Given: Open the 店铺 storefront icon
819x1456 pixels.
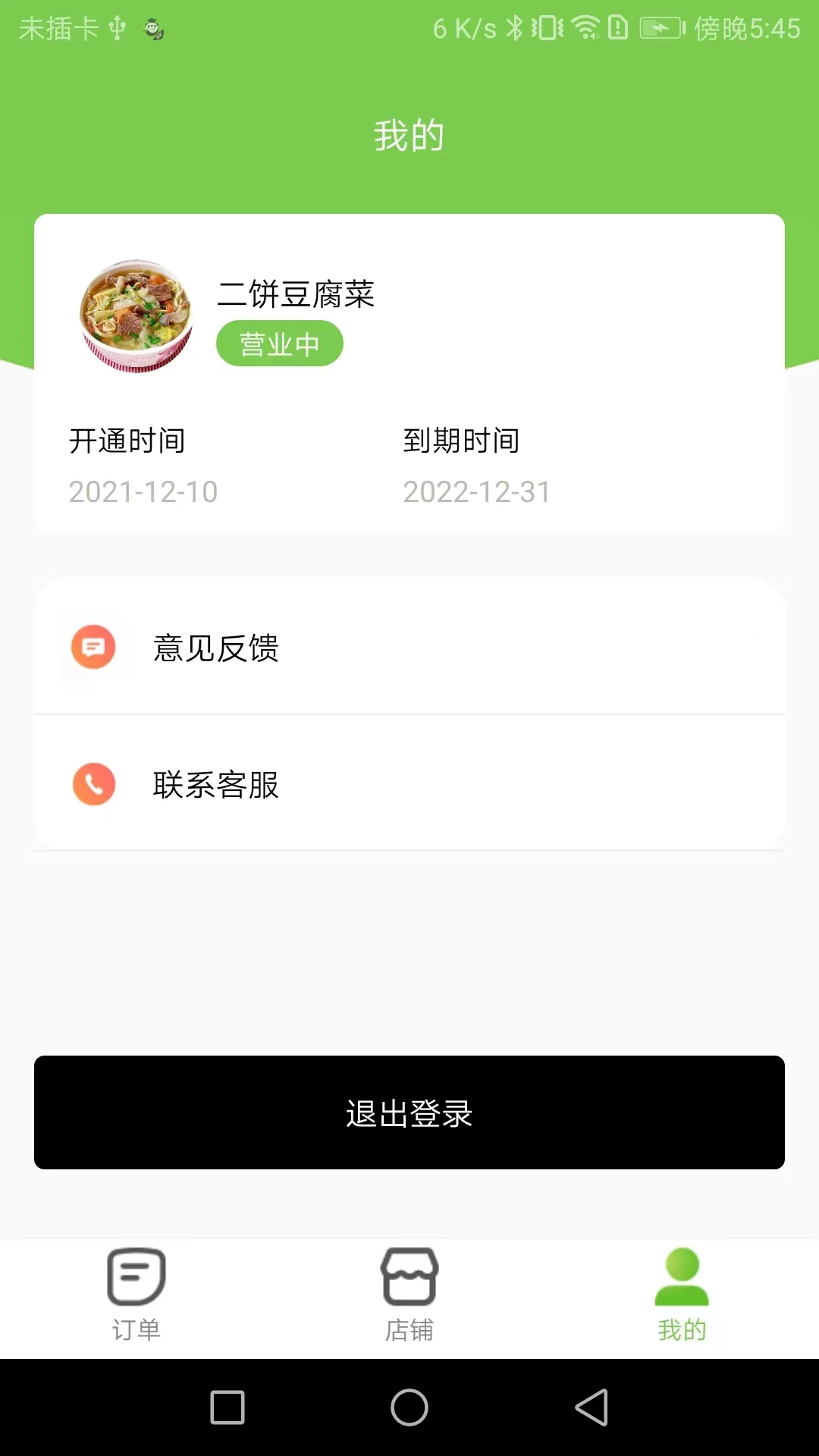Looking at the screenshot, I should pos(409,1278).
